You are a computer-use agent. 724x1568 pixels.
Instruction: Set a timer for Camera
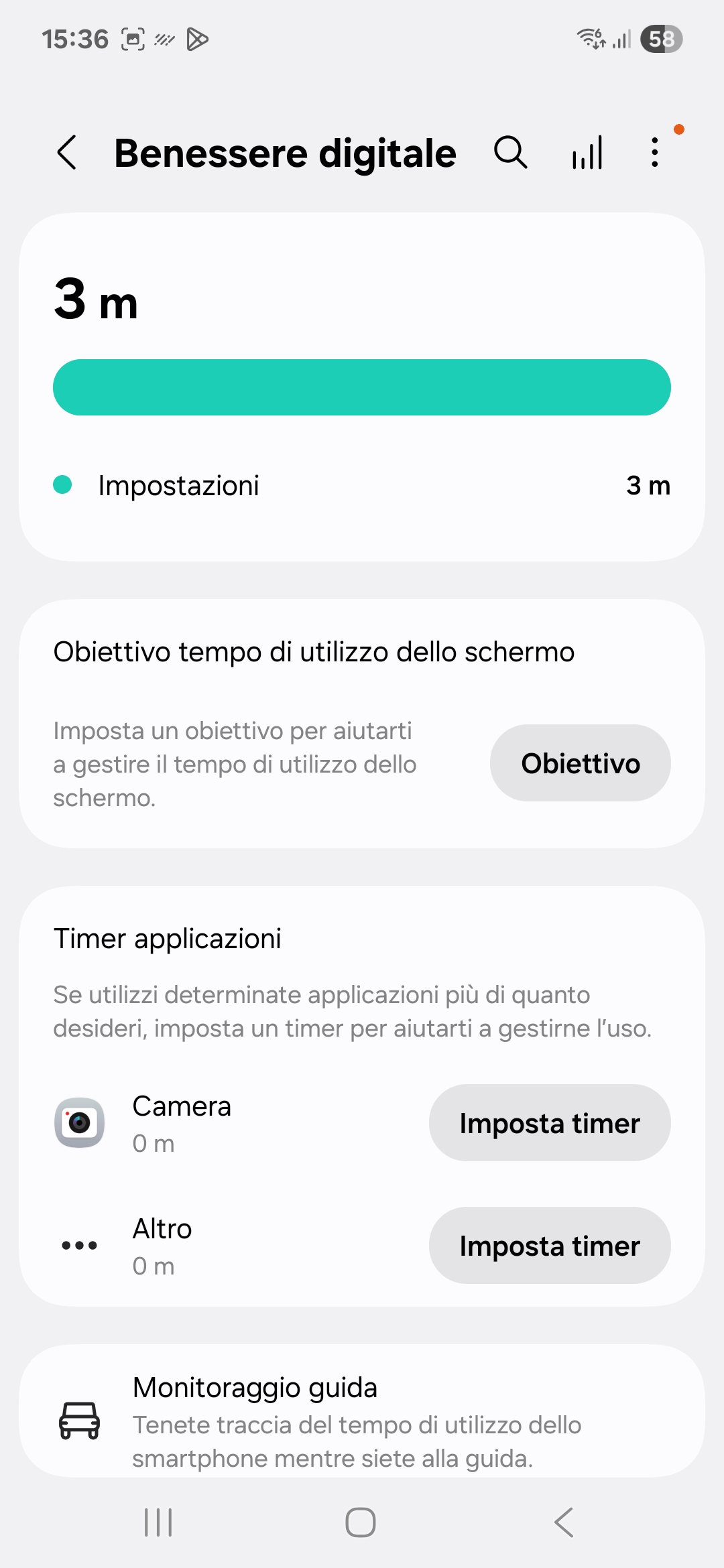(550, 1122)
